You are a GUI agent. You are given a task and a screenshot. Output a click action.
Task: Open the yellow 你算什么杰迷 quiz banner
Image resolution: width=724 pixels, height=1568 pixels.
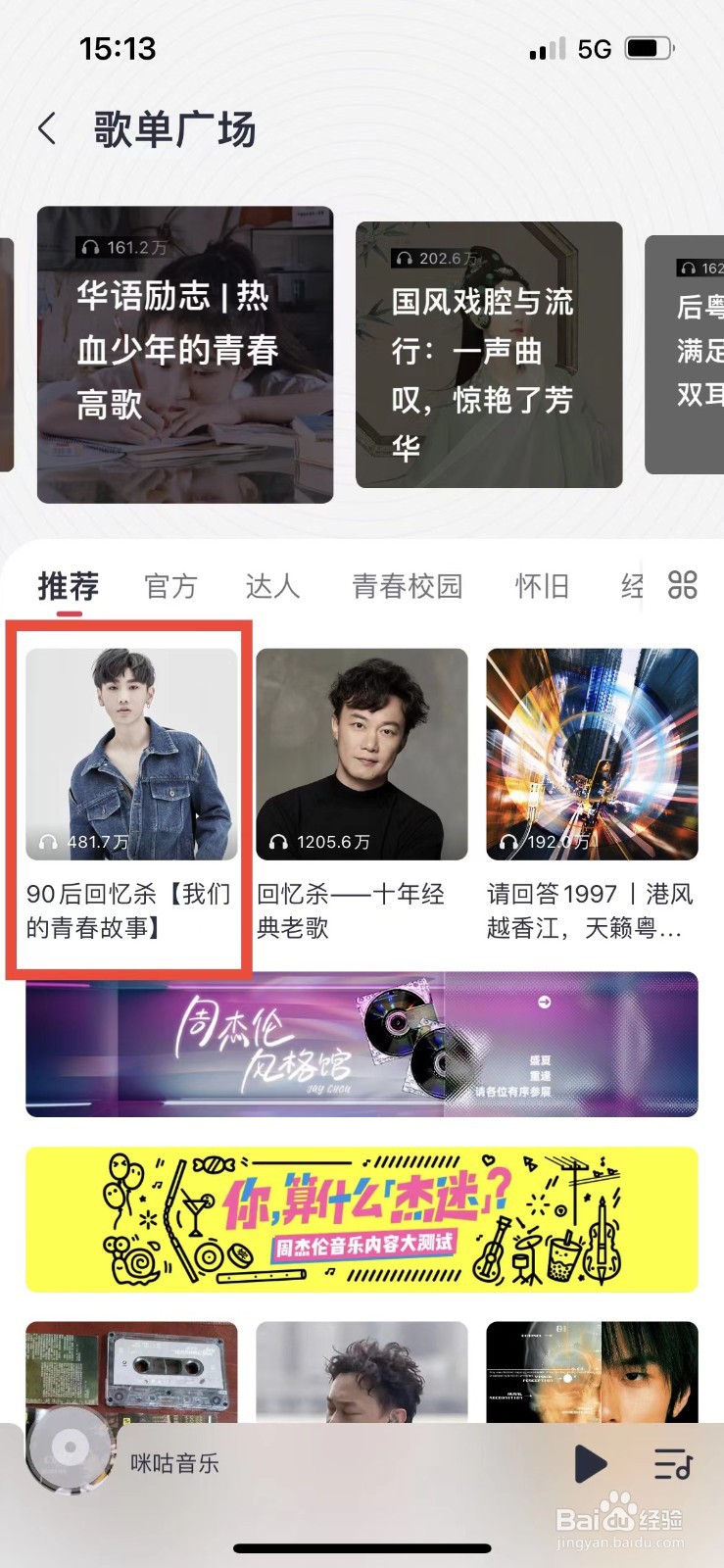(x=362, y=1220)
